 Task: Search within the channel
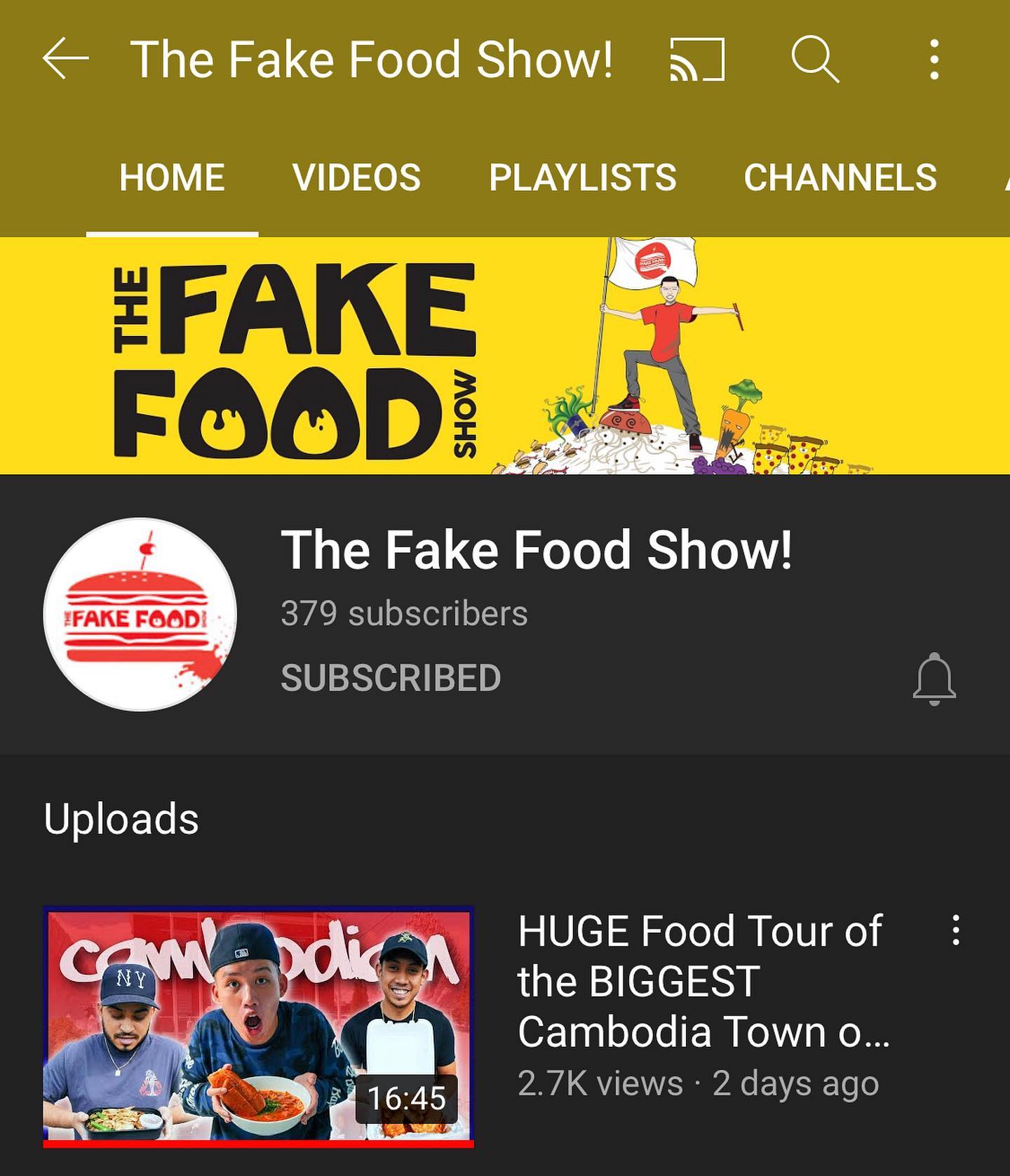coord(815,59)
